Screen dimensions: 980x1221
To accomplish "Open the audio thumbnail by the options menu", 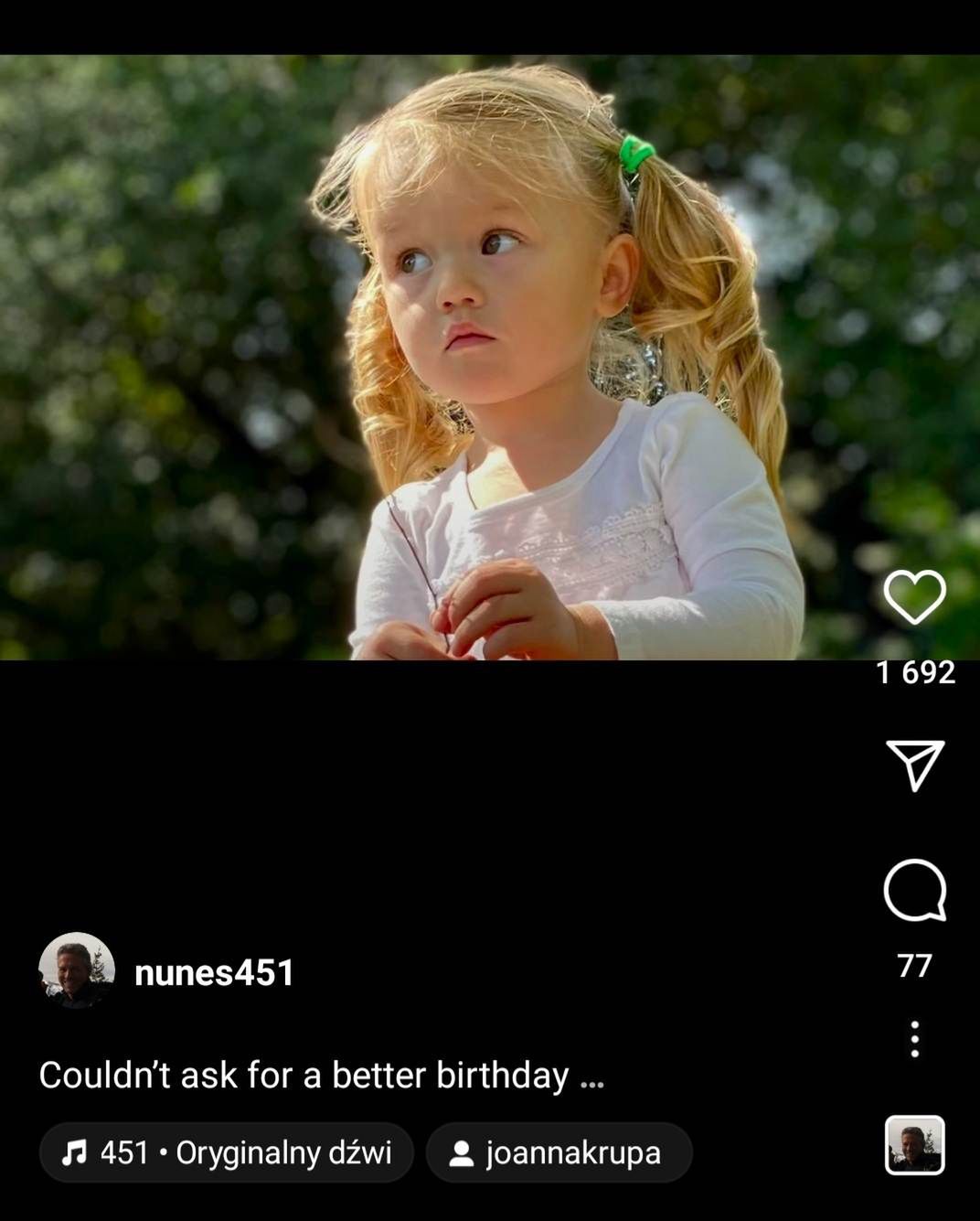I will click(914, 1145).
